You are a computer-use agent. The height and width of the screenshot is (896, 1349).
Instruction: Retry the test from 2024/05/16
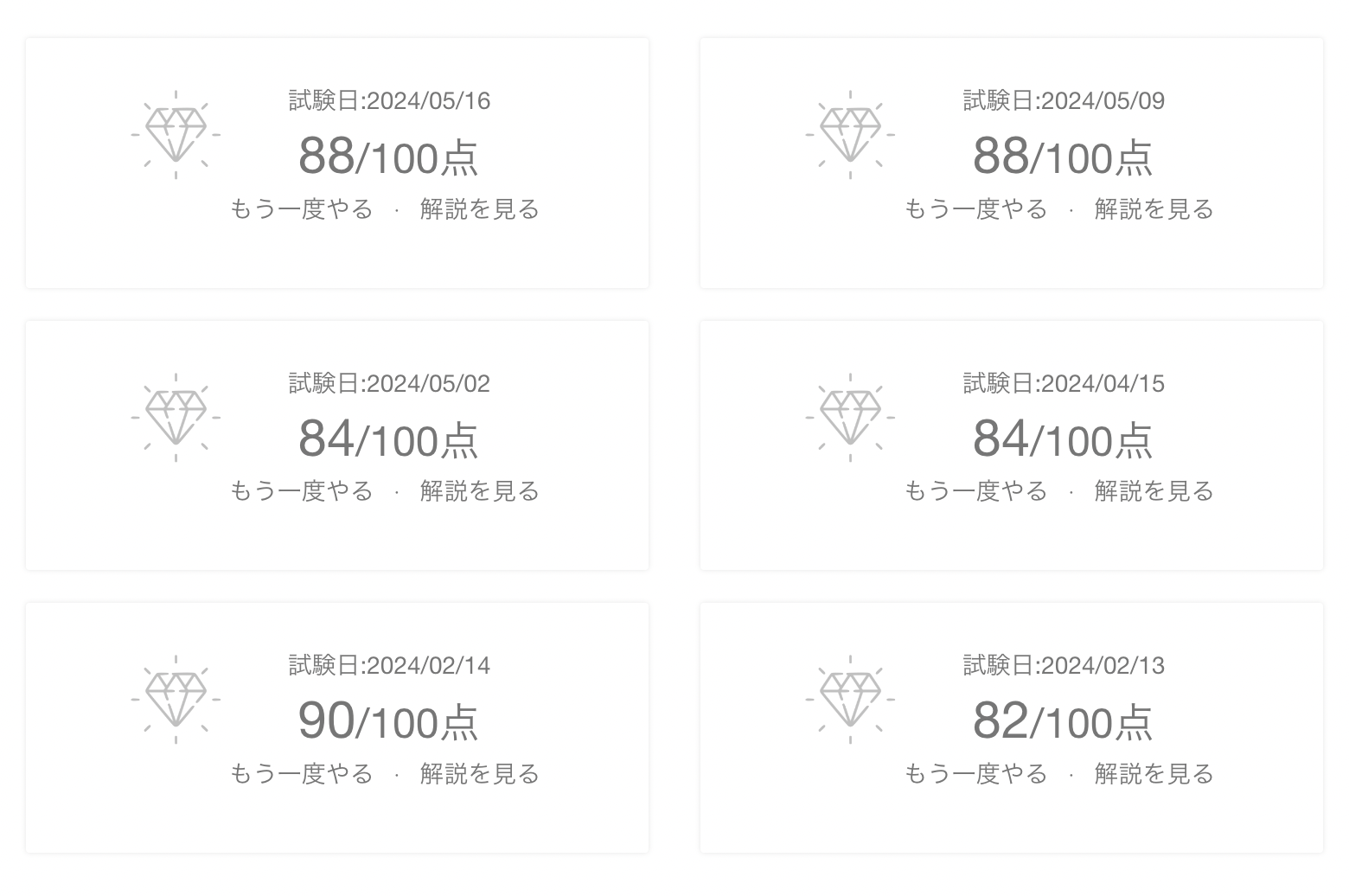301,209
